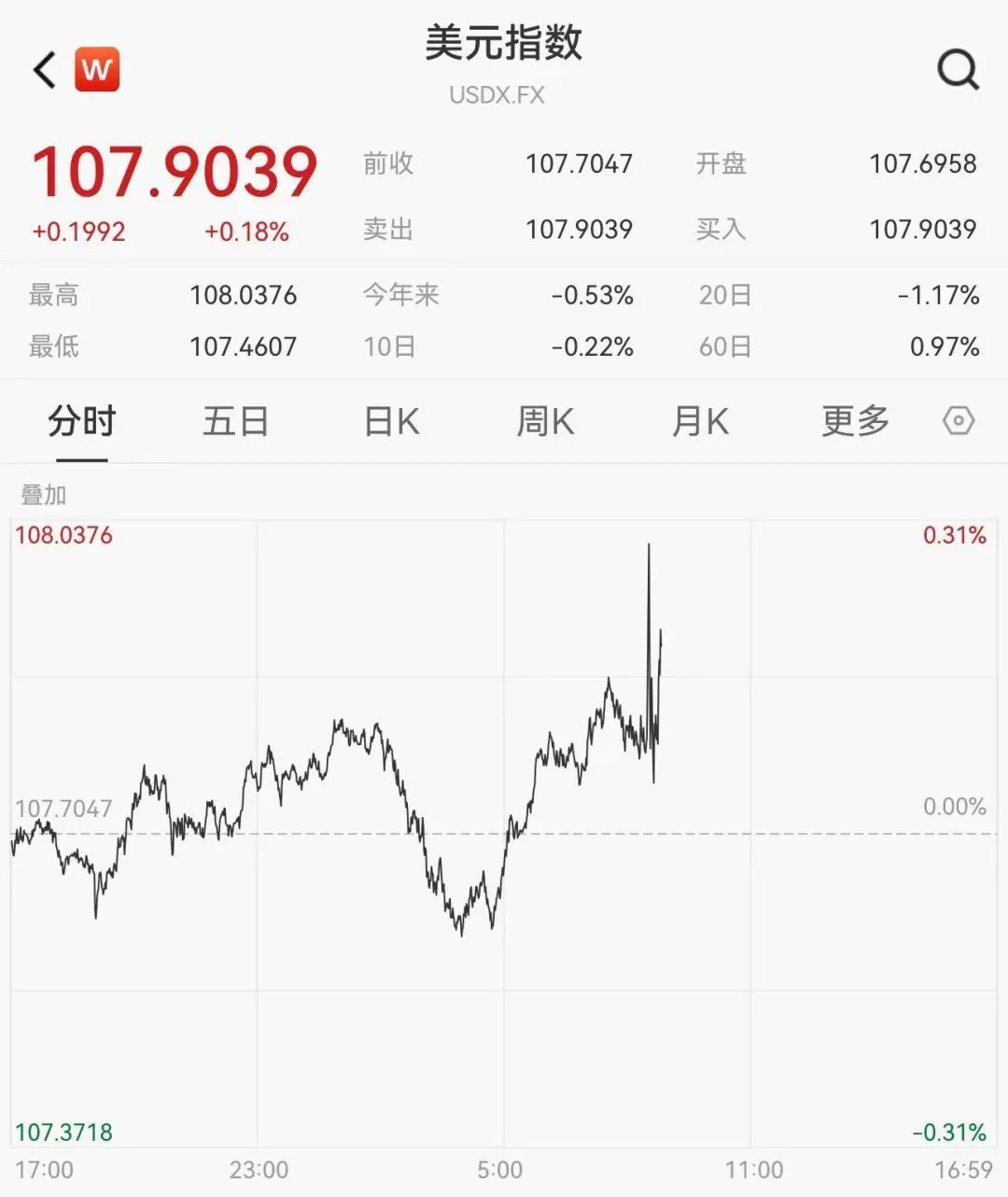Go back with the arrow icon
Screen dimensions: 1008x1197
pos(45,70)
